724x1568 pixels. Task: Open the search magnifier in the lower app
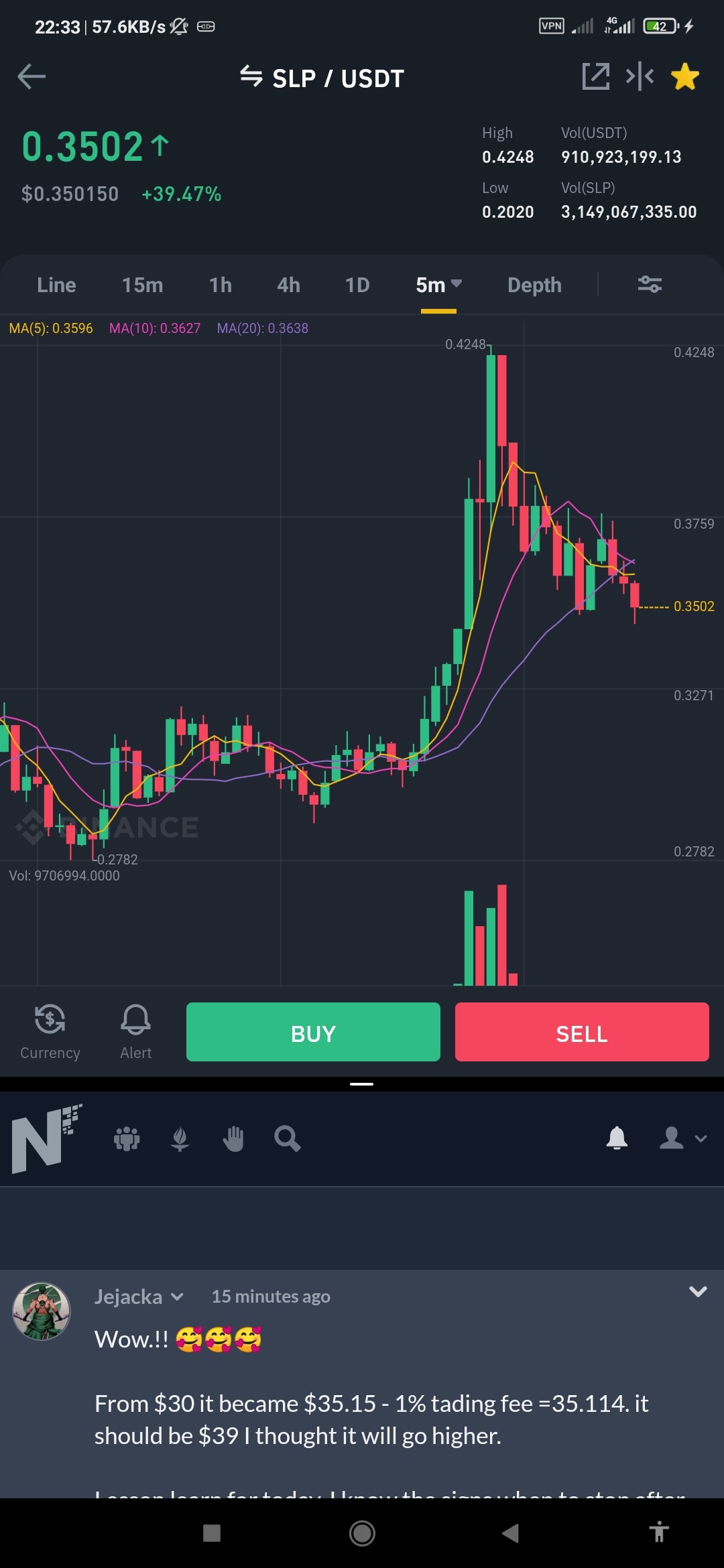point(287,1138)
